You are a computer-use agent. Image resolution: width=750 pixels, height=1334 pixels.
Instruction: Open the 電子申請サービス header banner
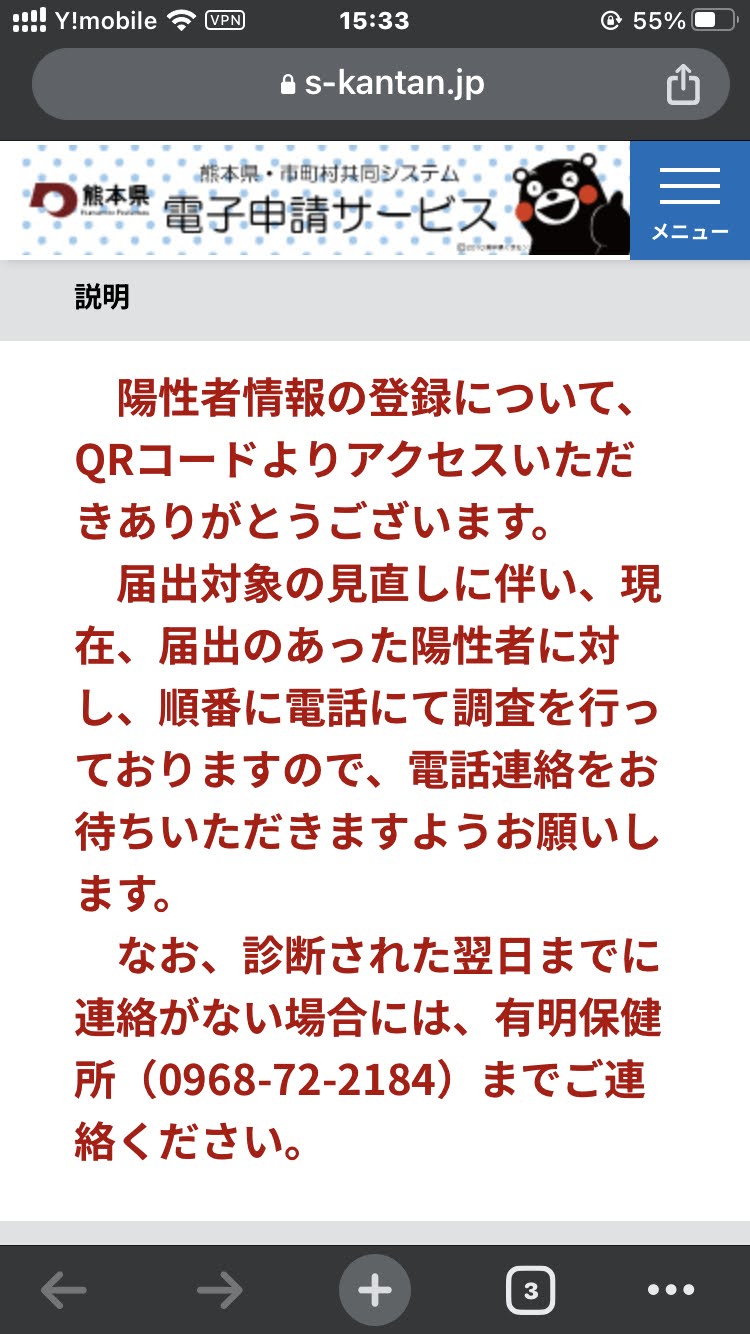click(x=325, y=200)
